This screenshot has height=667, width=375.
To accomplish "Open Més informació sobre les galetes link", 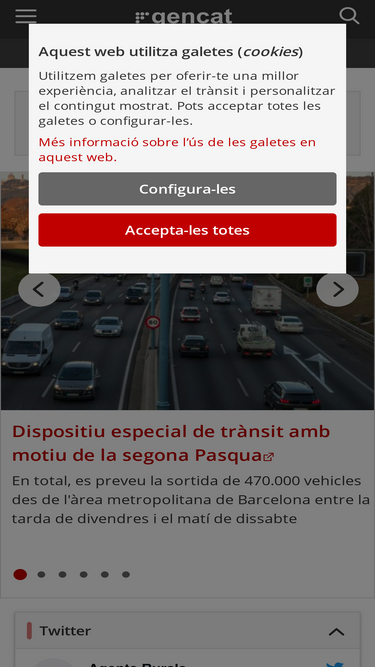I will coord(177,149).
